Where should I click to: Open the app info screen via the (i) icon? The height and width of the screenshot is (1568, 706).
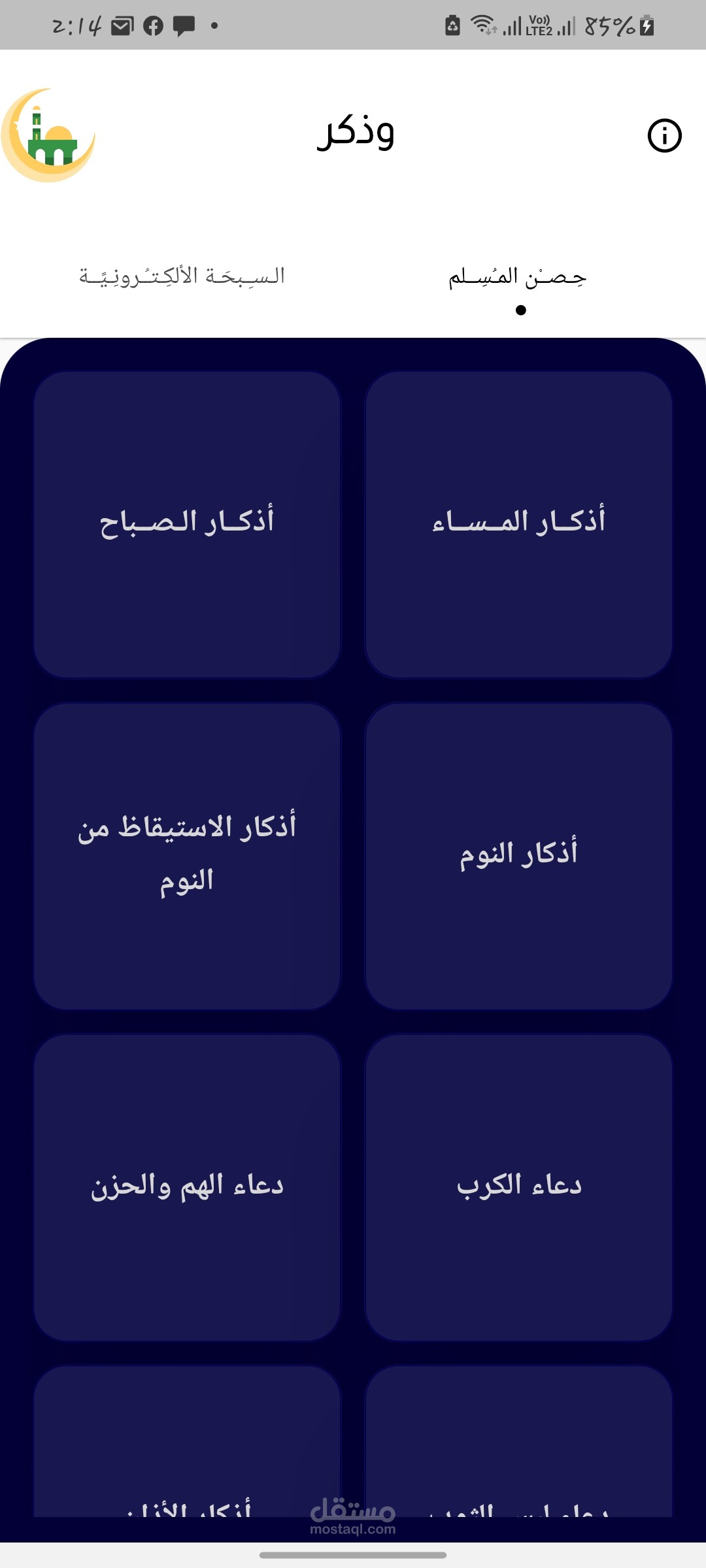tap(664, 134)
